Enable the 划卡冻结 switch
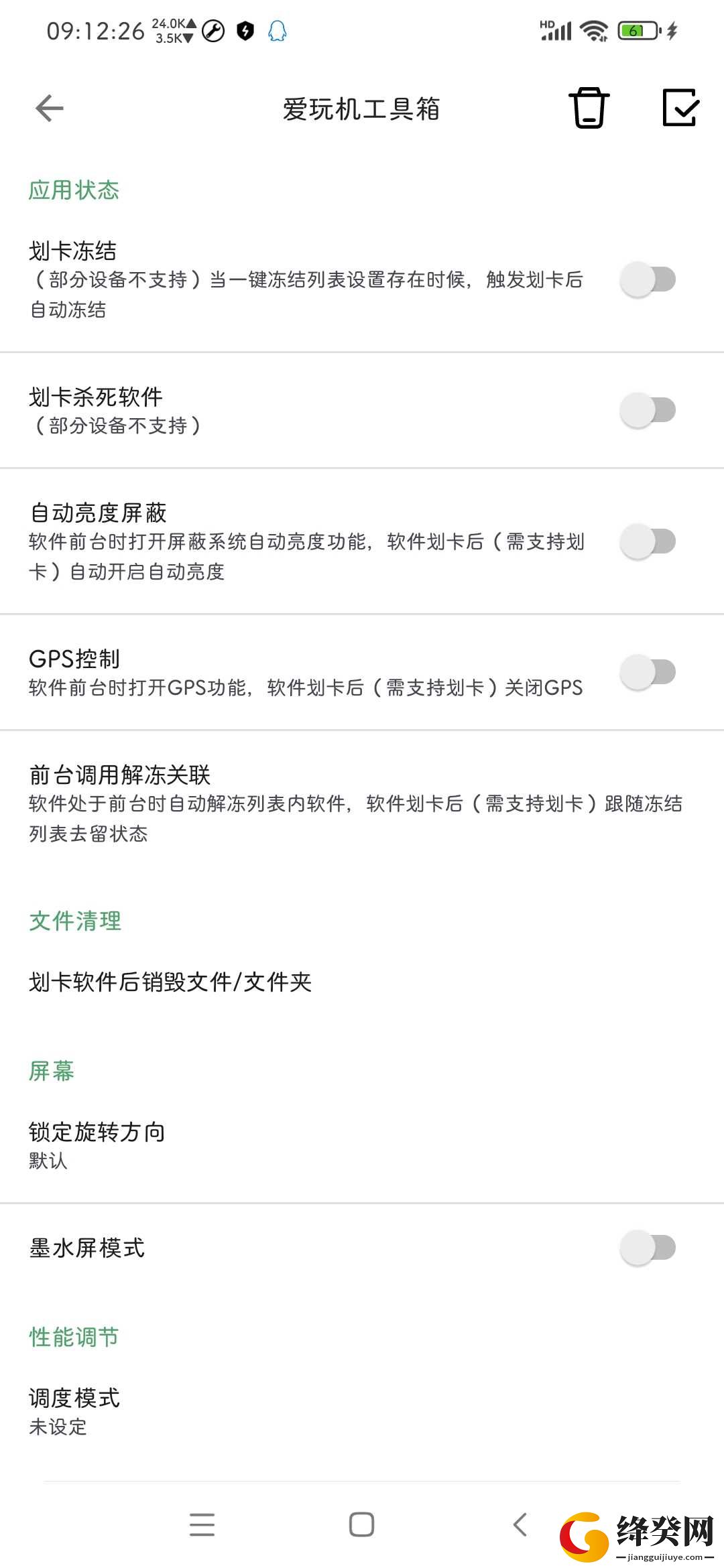Image resolution: width=724 pixels, height=1568 pixels. coord(648,279)
